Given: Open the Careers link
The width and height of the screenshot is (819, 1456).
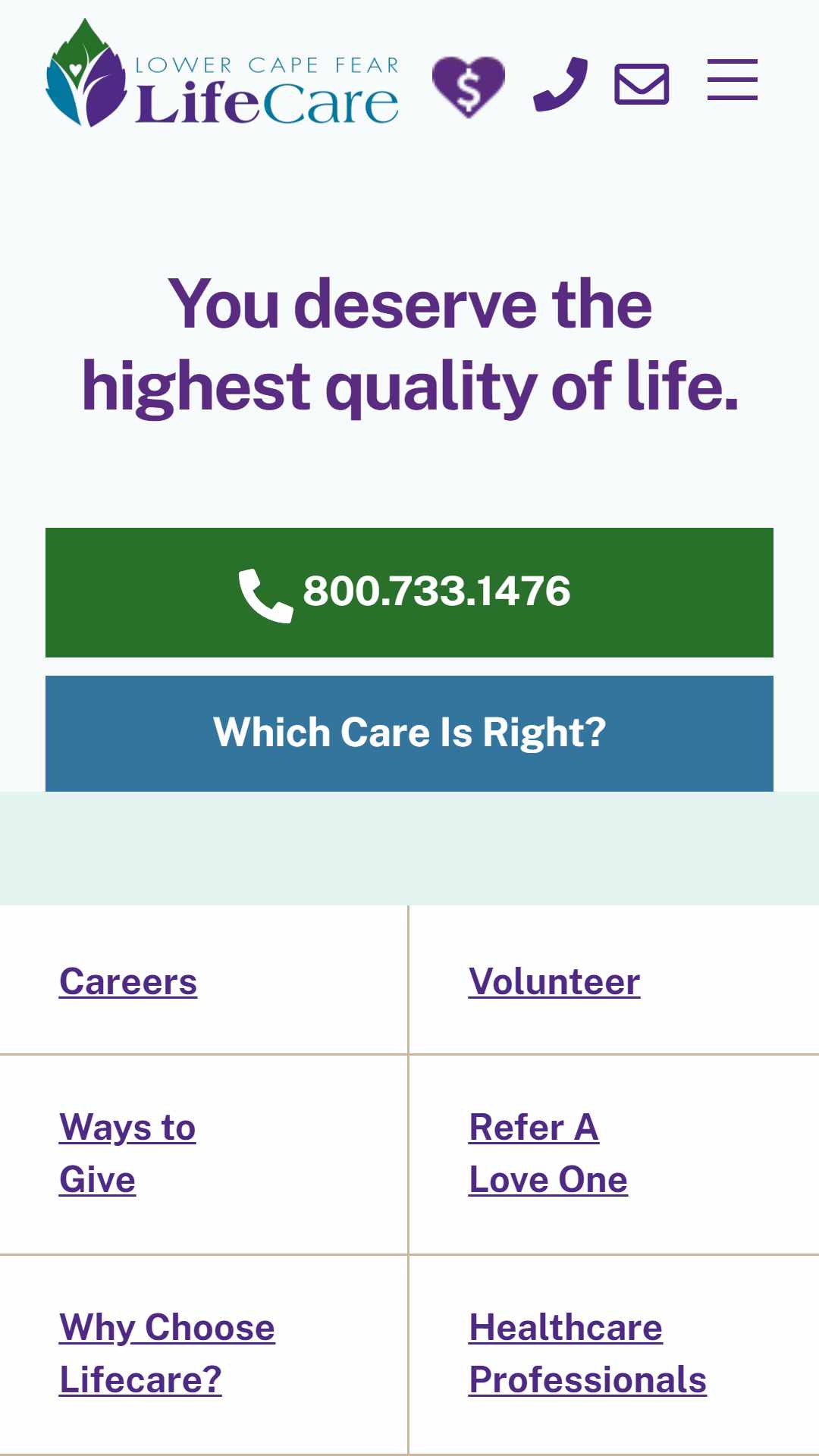Looking at the screenshot, I should point(128,981).
